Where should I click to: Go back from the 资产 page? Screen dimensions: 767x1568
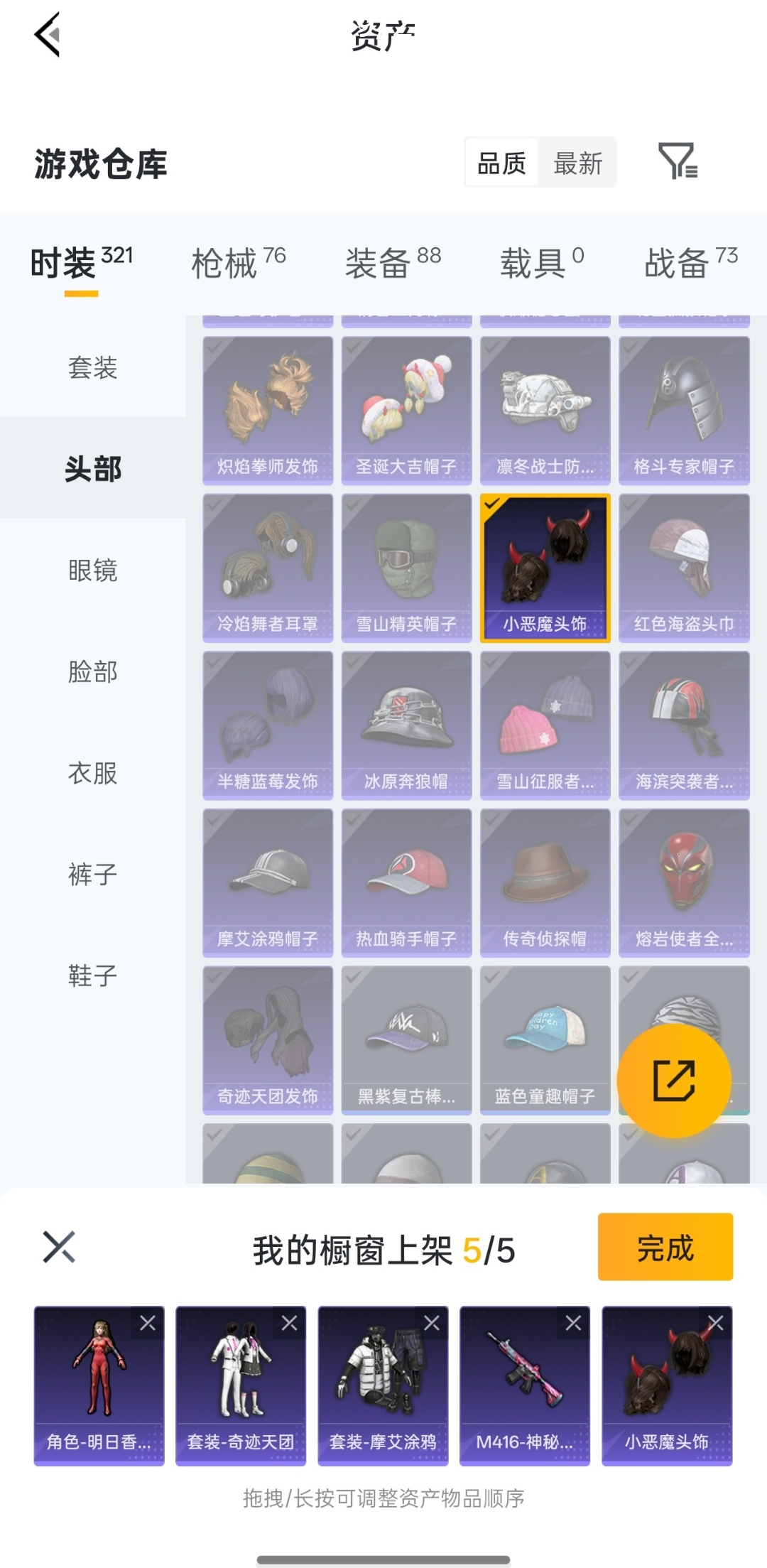(48, 34)
